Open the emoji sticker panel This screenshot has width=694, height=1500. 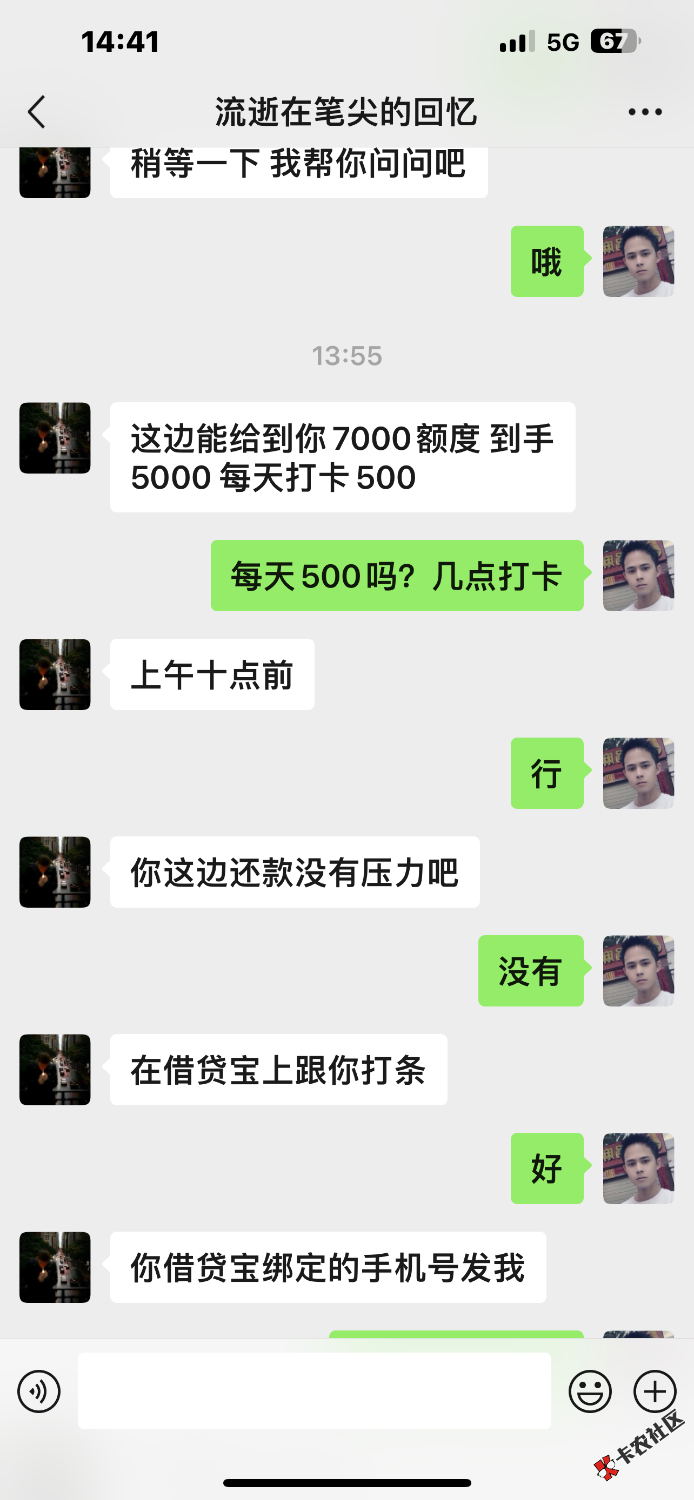(590, 1391)
